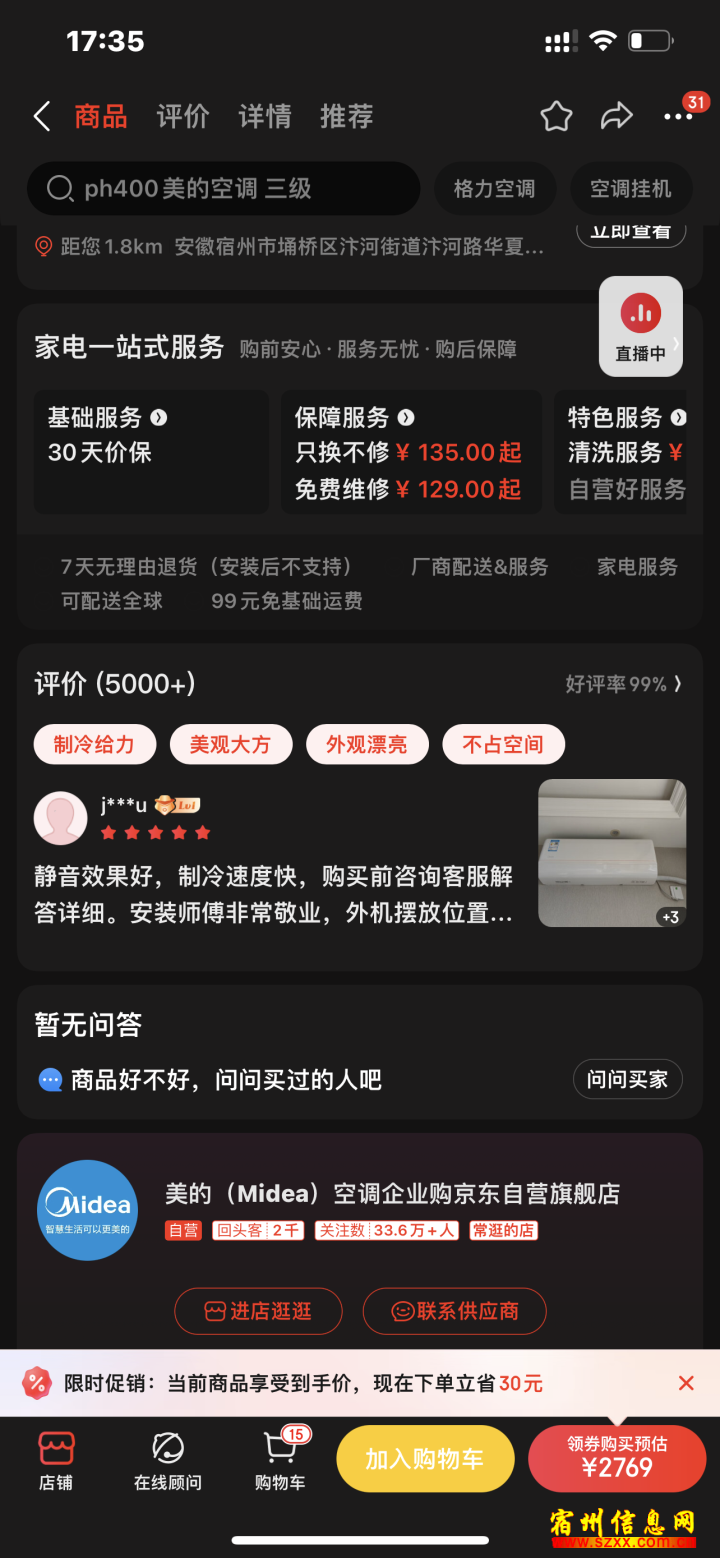Filter reviews by 不占空间
Image resolution: width=720 pixels, height=1558 pixels.
503,744
